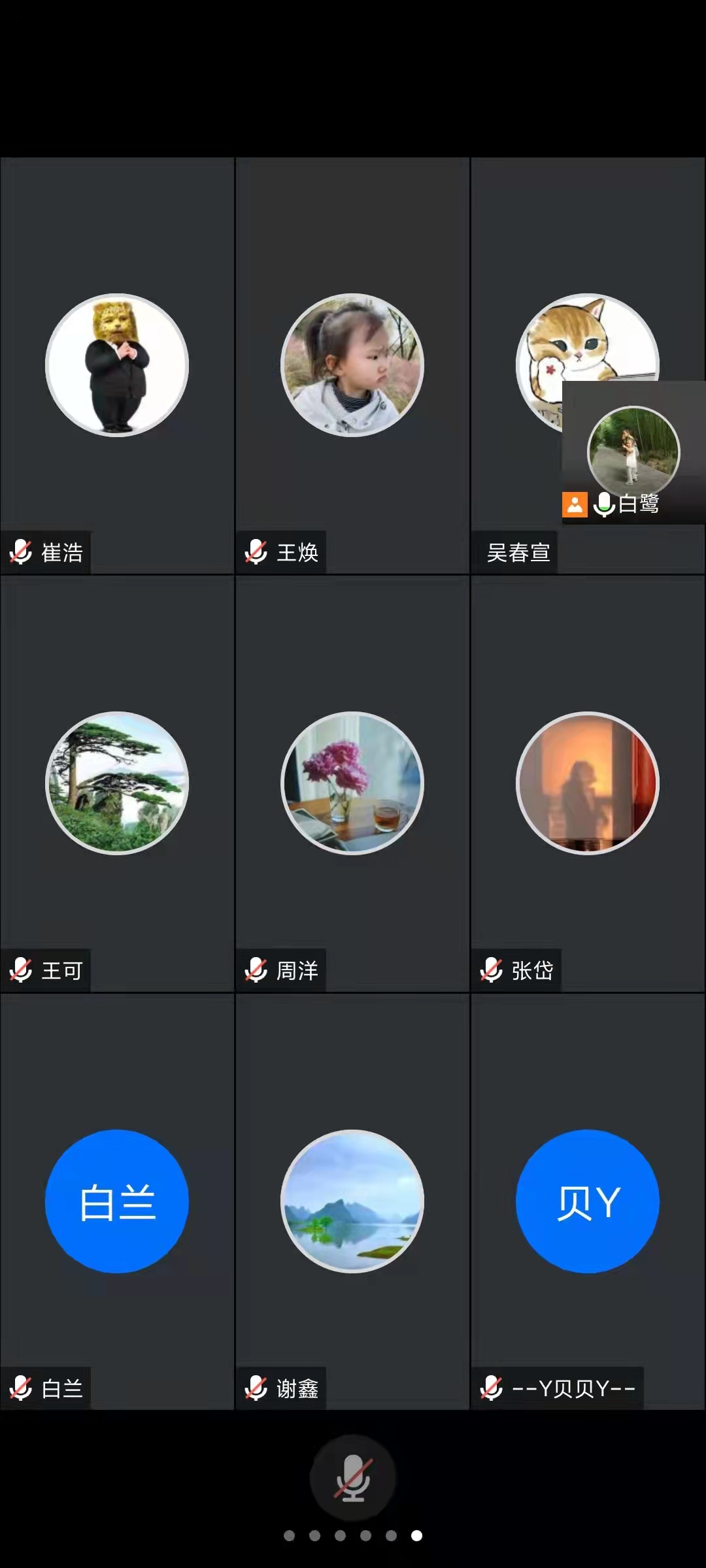Select 王可's participant tile
706x1568 pixels.
pos(117,783)
